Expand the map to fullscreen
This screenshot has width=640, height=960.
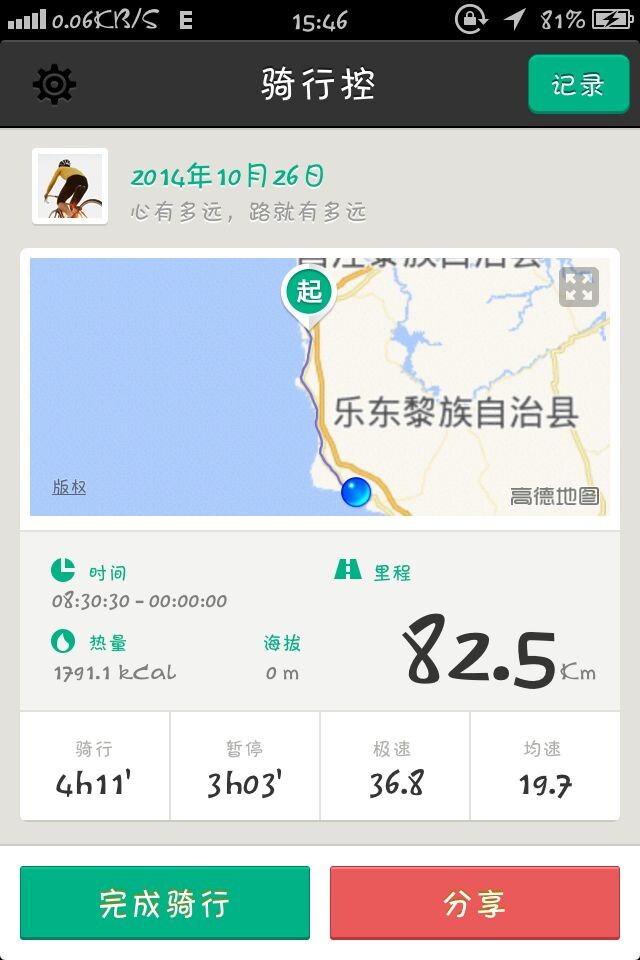[579, 287]
